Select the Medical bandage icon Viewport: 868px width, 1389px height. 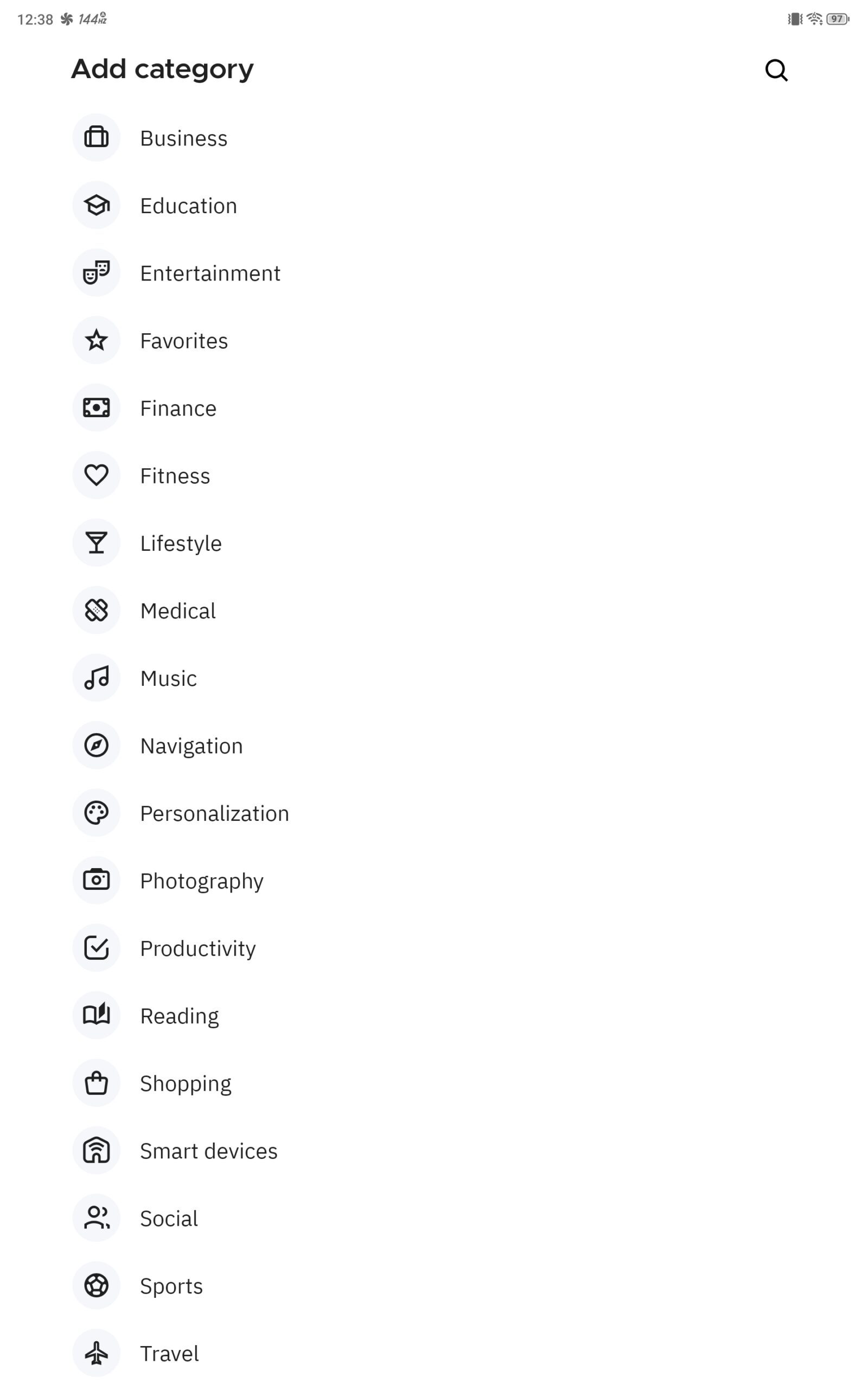96,610
